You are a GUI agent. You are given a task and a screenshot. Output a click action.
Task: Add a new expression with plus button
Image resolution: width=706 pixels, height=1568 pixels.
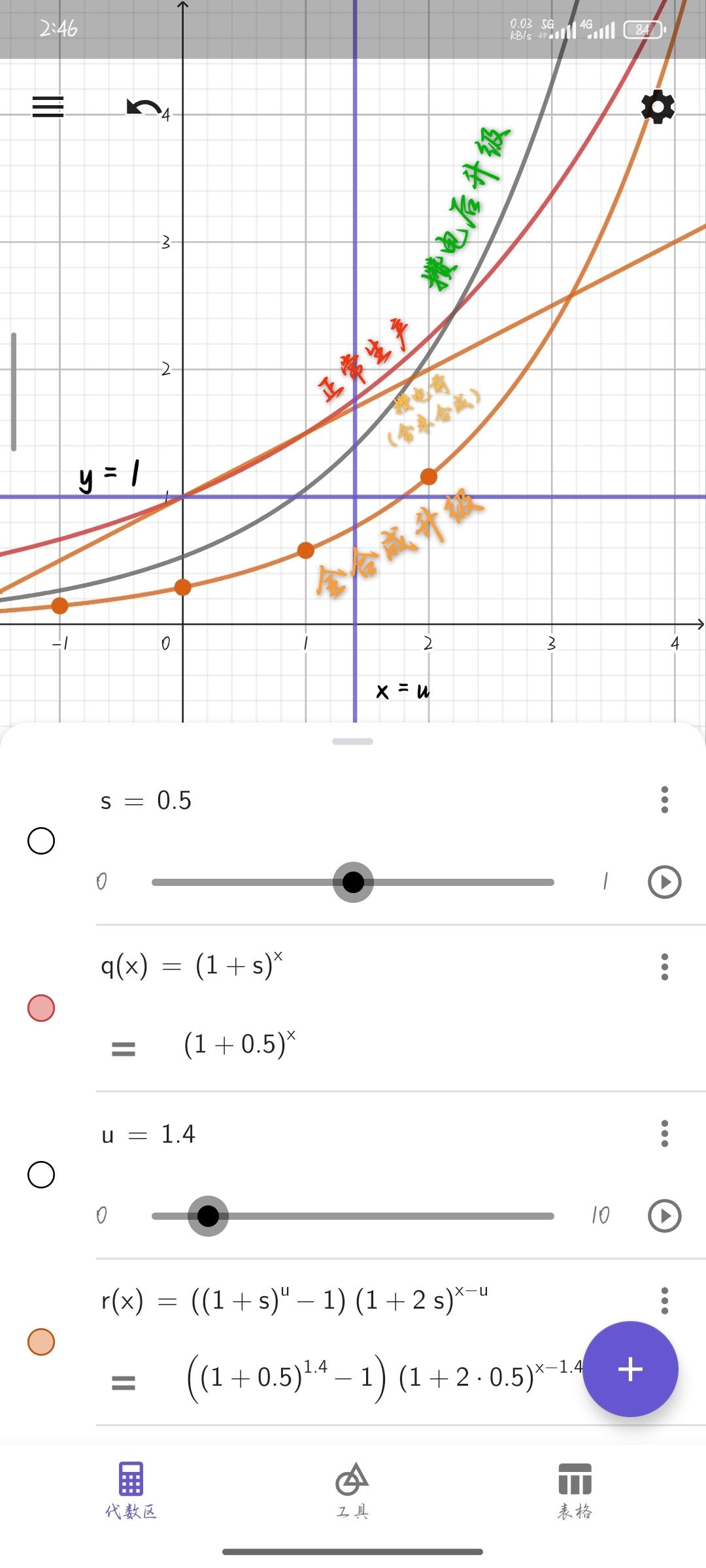tap(630, 1369)
